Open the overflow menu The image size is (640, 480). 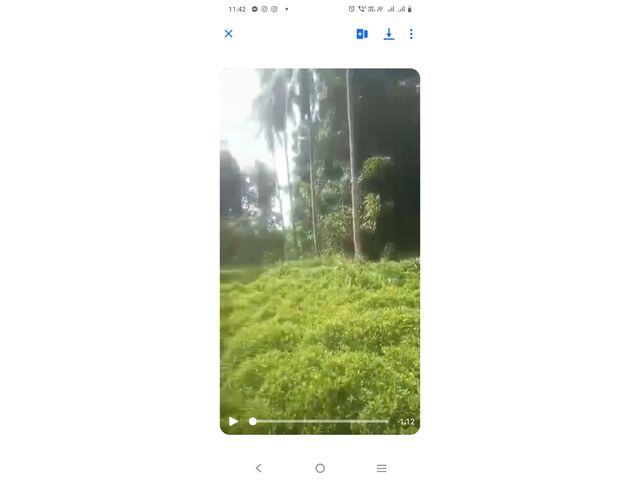[411, 34]
